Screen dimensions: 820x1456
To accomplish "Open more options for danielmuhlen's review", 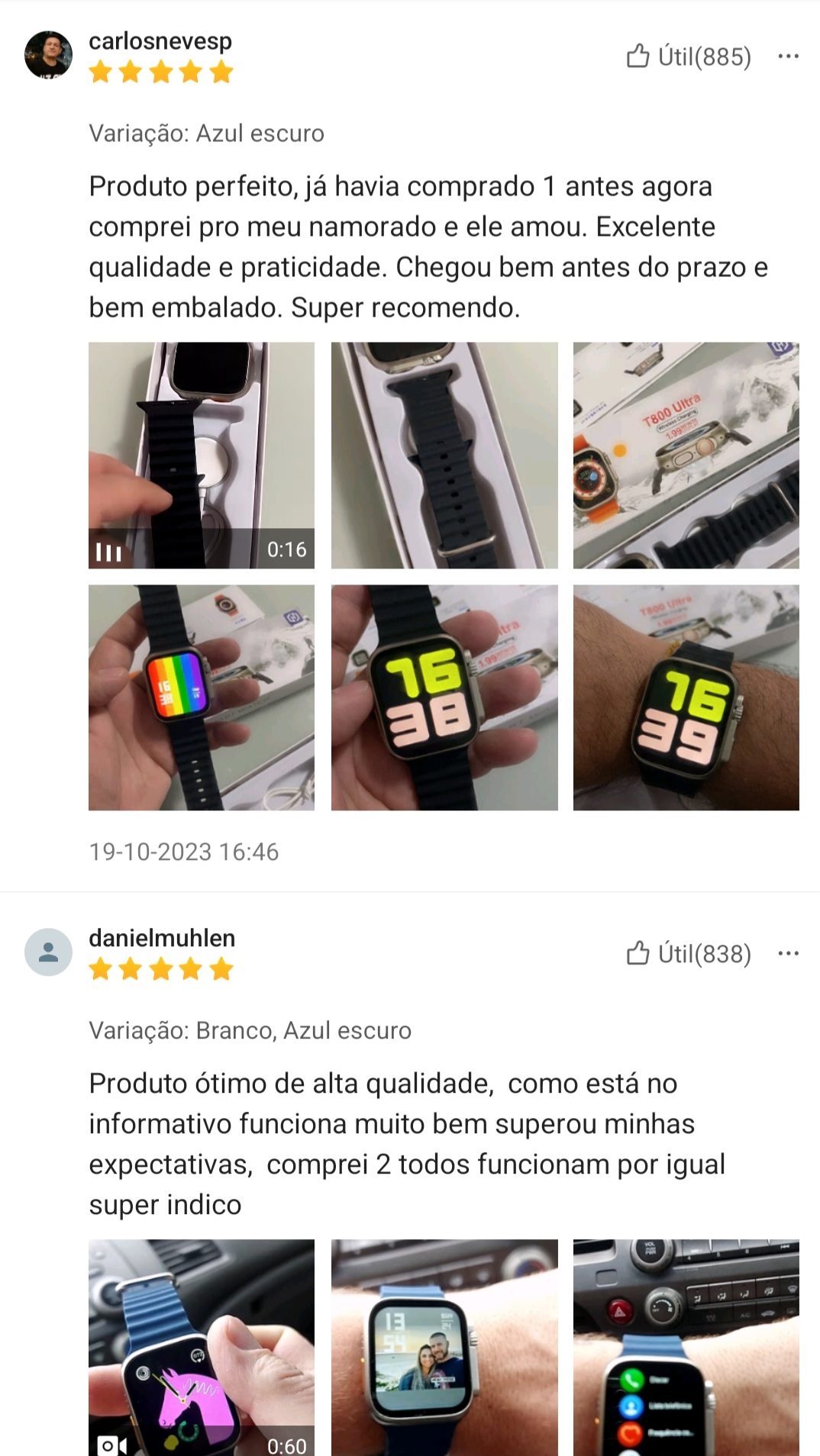I will (x=788, y=954).
